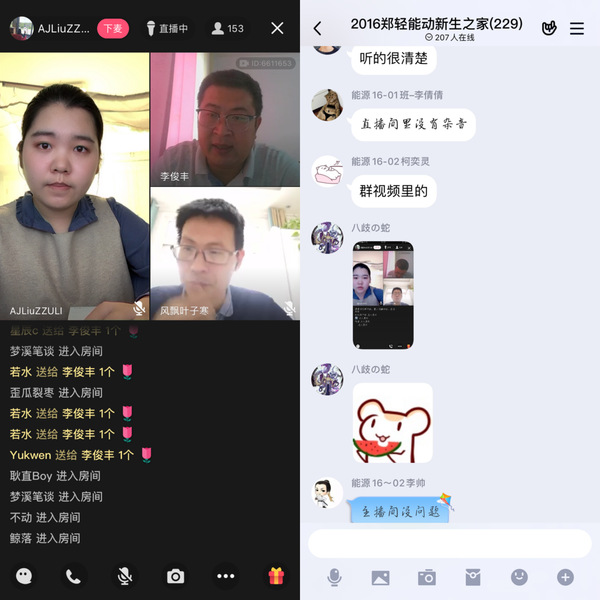Select 风飘叶子寒's video tile
Screen dimensions: 600x600
225,254
